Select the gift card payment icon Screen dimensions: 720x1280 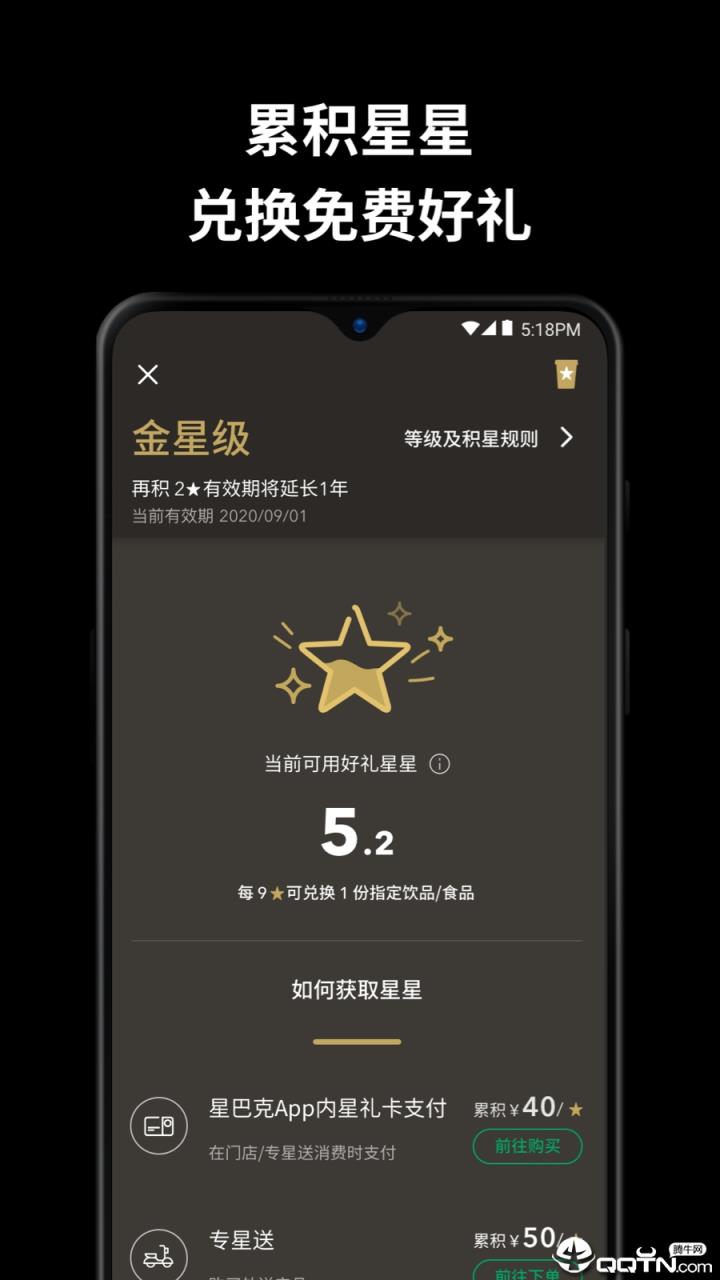click(x=159, y=1124)
